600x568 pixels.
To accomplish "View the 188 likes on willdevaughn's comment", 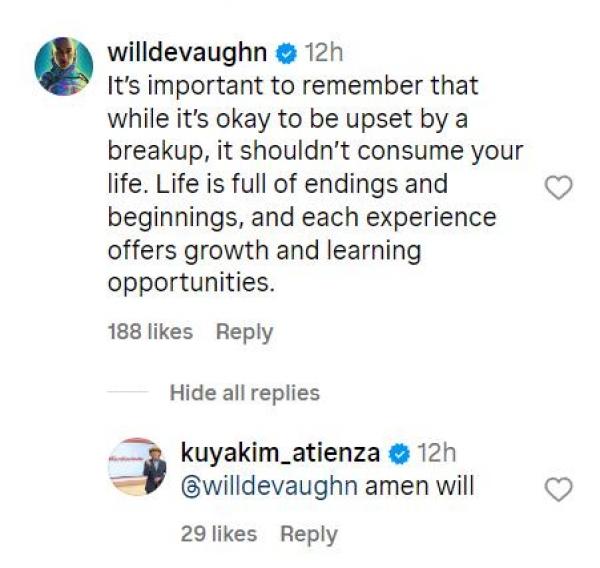I will pos(150,332).
